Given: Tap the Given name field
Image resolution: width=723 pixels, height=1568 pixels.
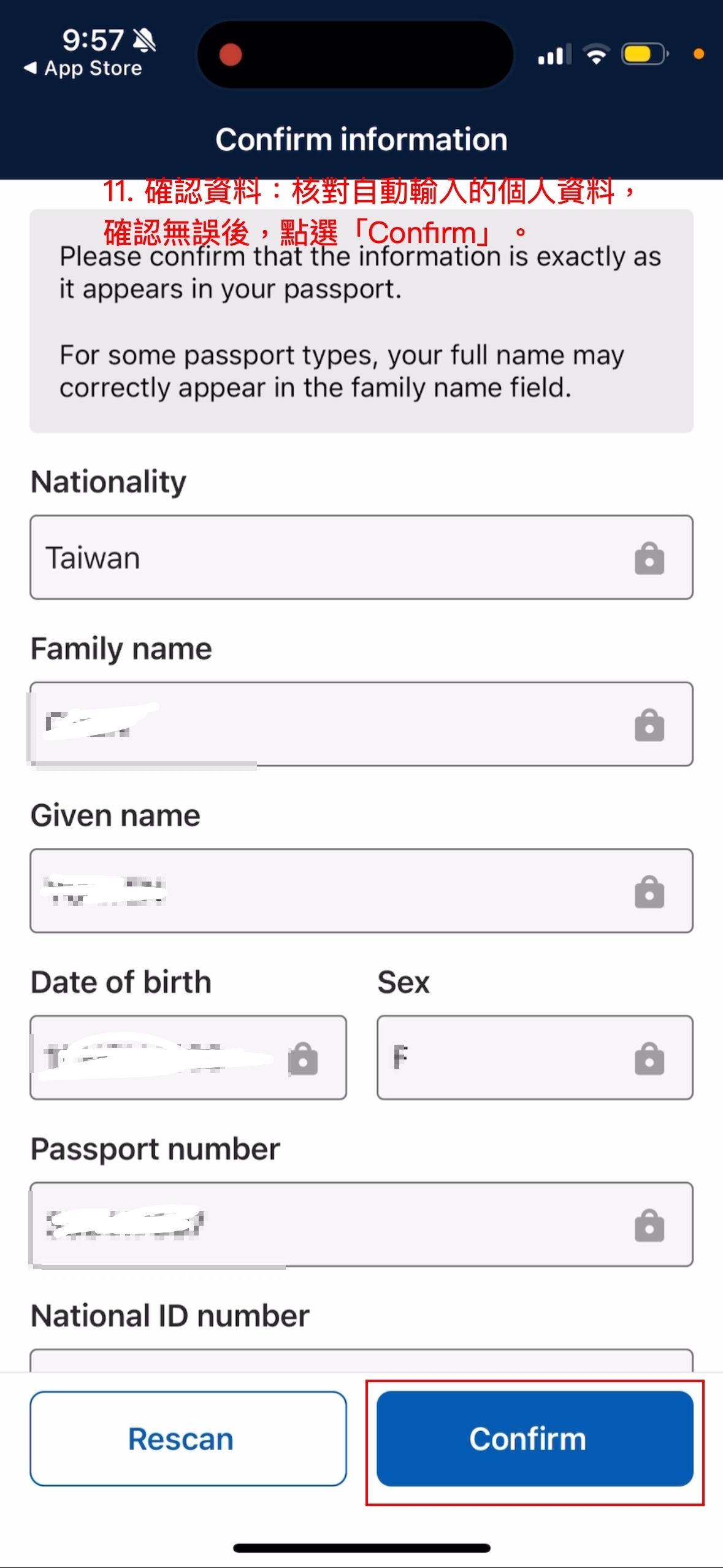Looking at the screenshot, I should (x=361, y=891).
